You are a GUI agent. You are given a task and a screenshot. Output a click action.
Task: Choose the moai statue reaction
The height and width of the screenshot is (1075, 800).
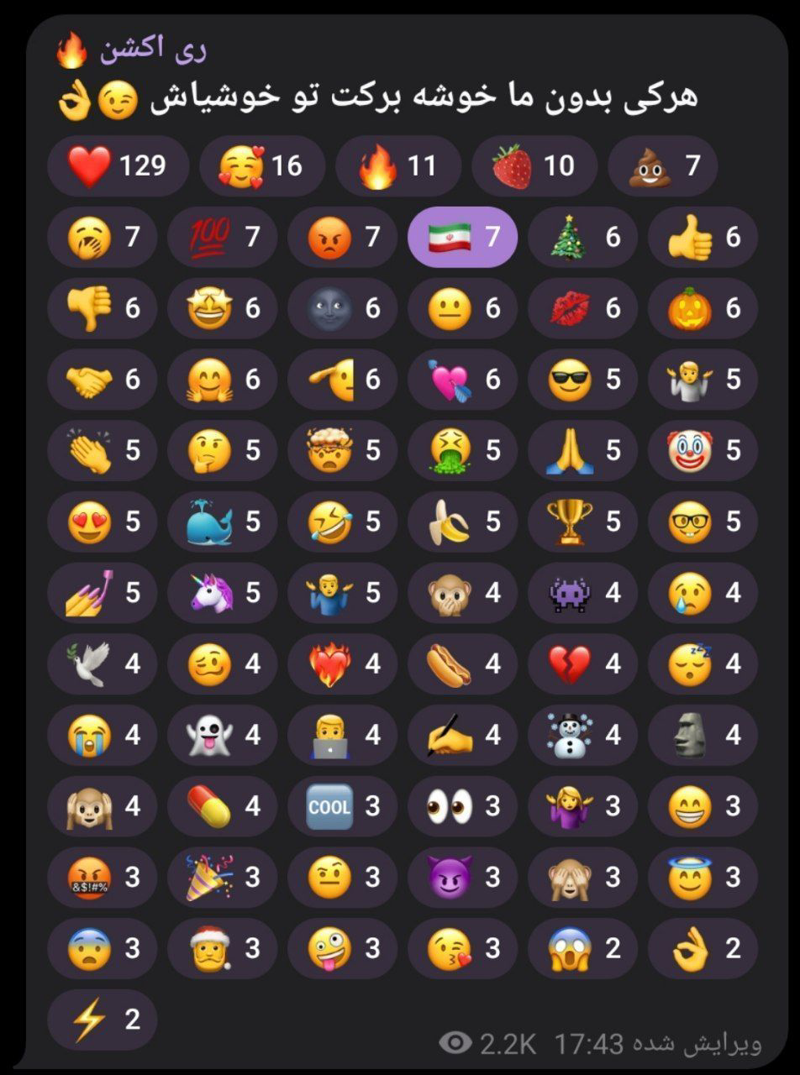pos(702,736)
